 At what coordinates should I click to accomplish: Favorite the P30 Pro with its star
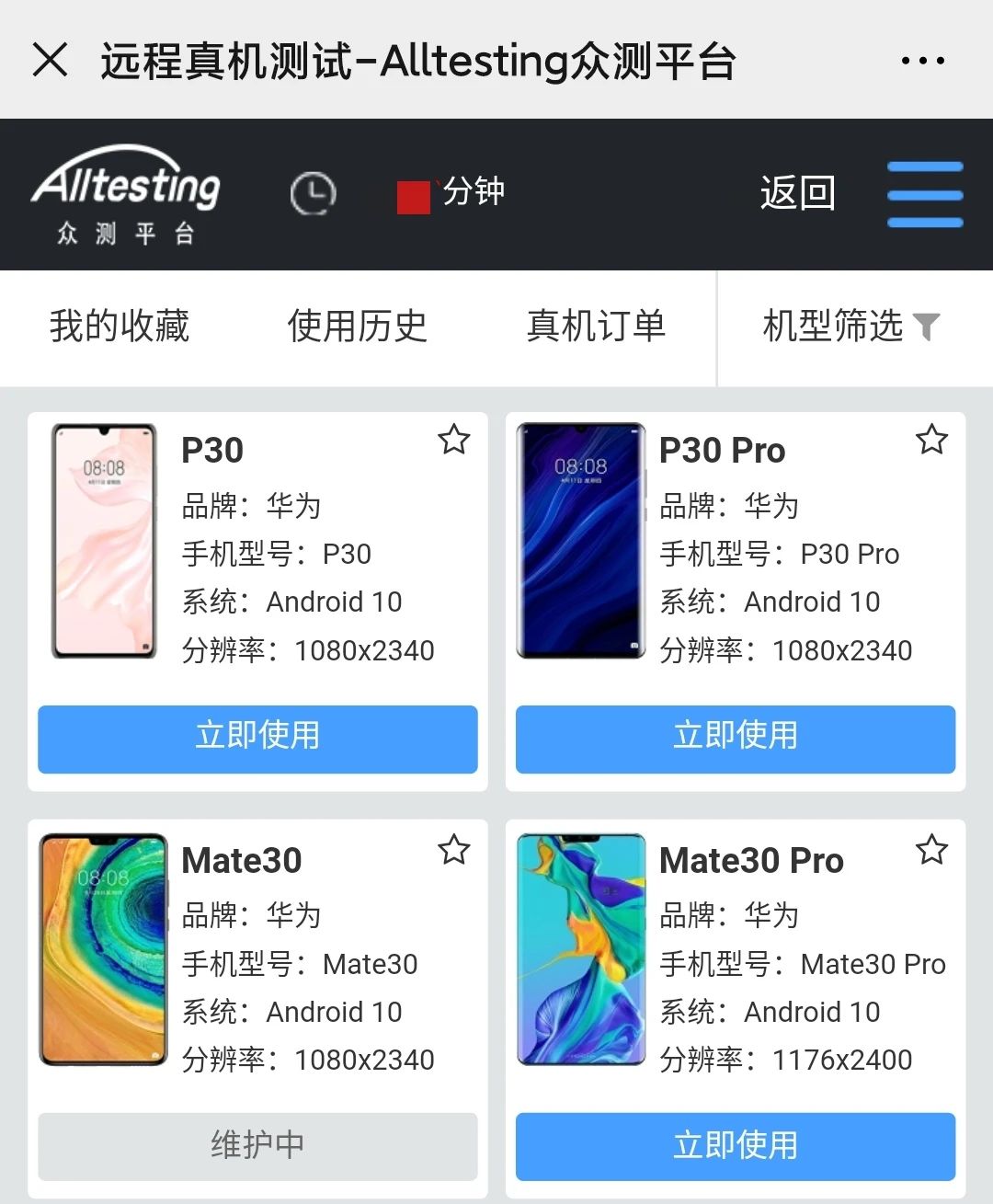coord(931,440)
